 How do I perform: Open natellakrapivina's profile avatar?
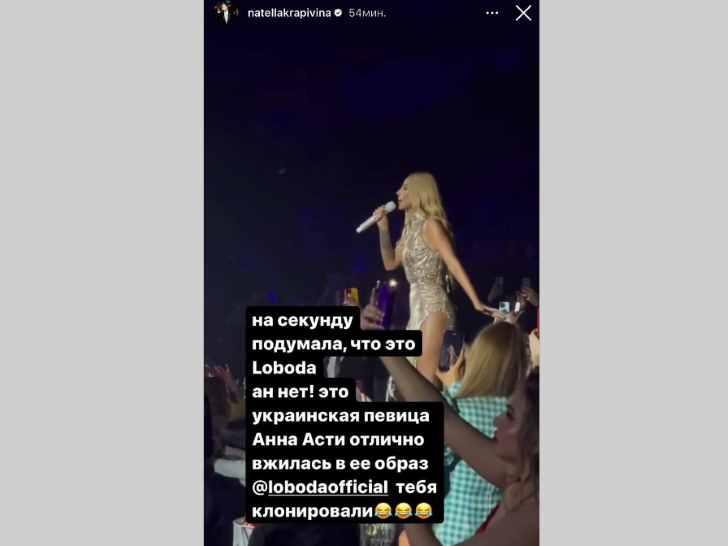[x=225, y=14]
